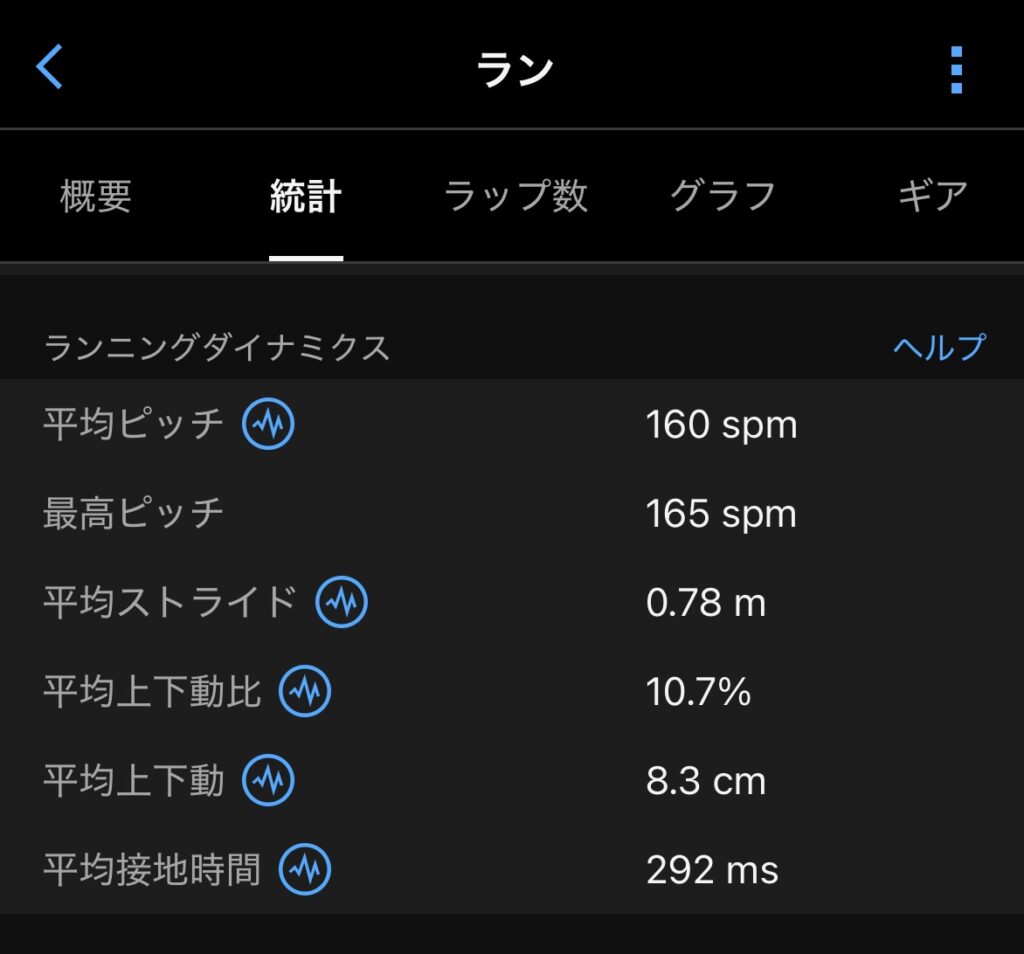The width and height of the screenshot is (1024, 954).
Task: Tap the chart icon next to 平均ピッチ
Action: pos(268,424)
